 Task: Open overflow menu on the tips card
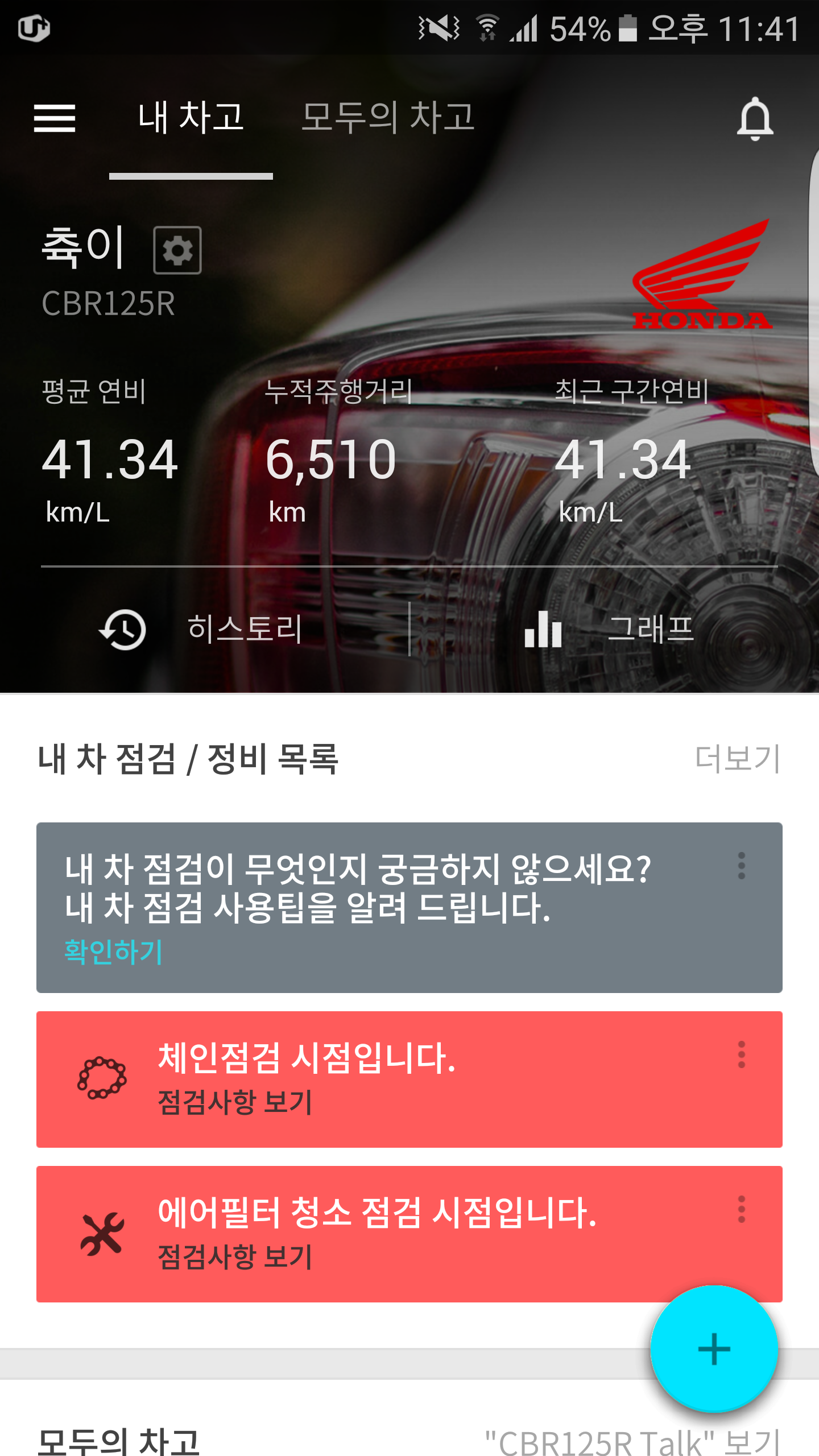pos(741,866)
